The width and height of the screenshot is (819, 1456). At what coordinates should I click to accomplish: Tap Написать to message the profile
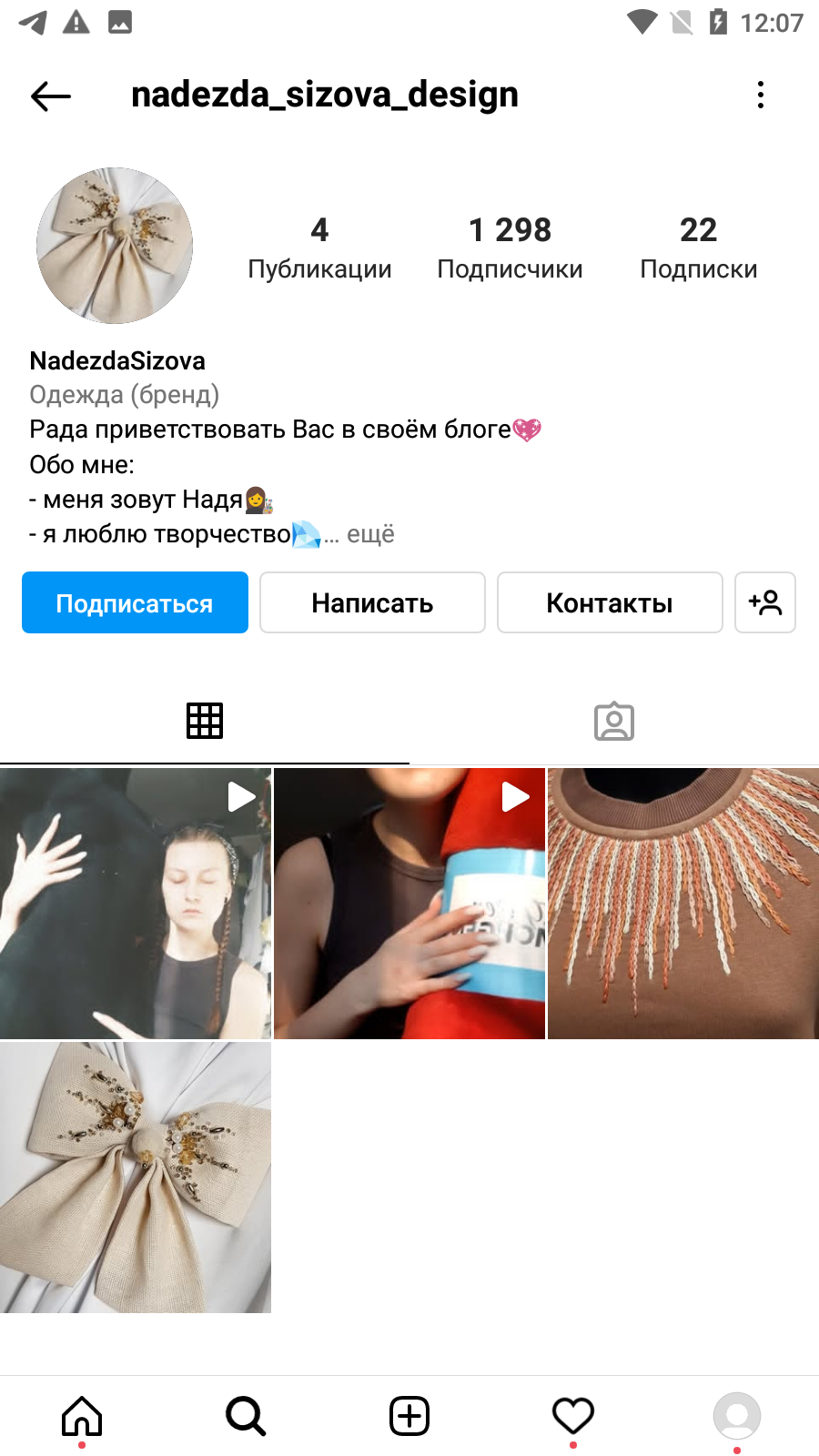point(372,602)
